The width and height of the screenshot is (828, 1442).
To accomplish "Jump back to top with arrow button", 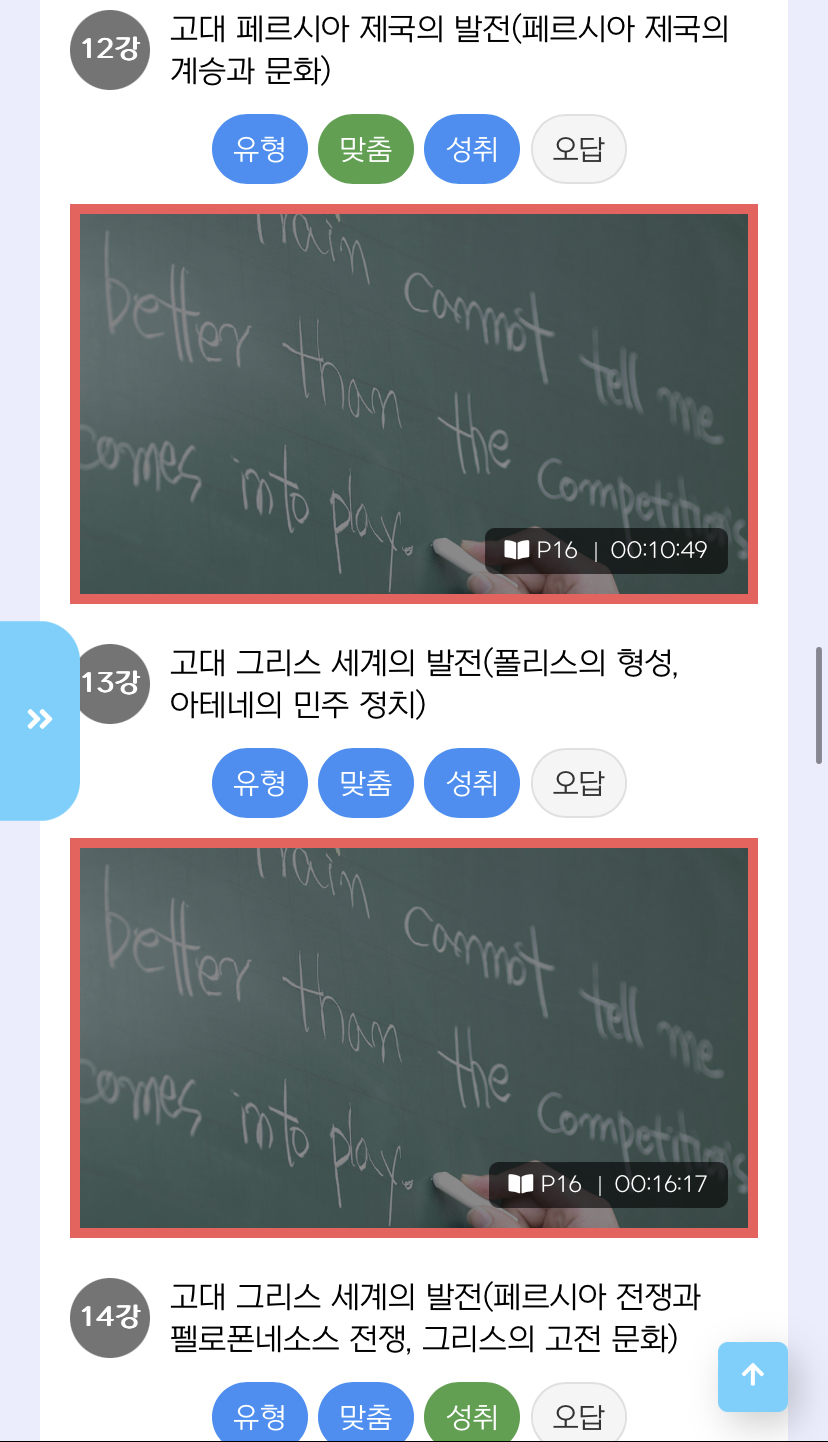I will click(753, 1376).
